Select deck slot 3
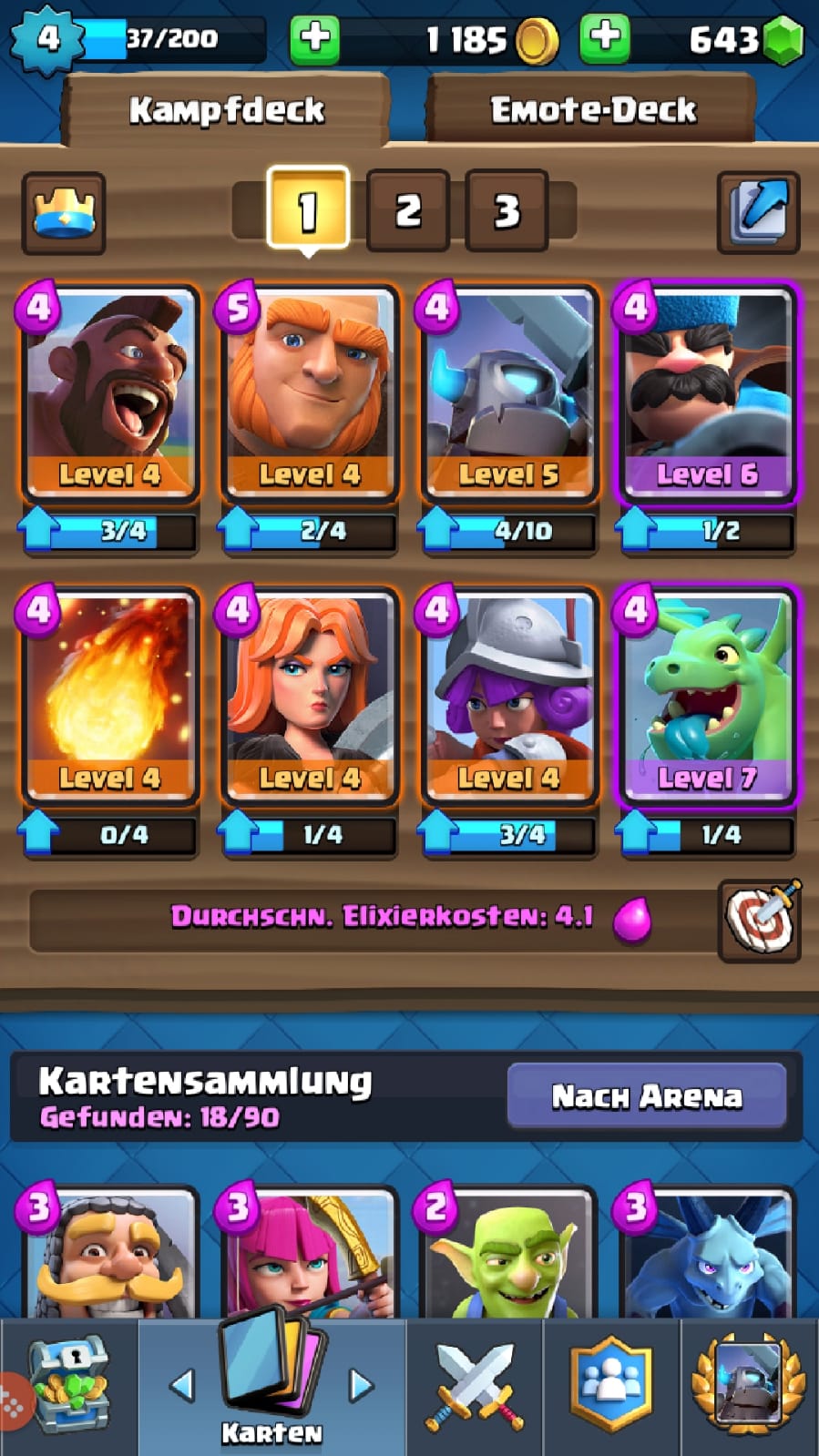This screenshot has width=819, height=1456. click(507, 210)
